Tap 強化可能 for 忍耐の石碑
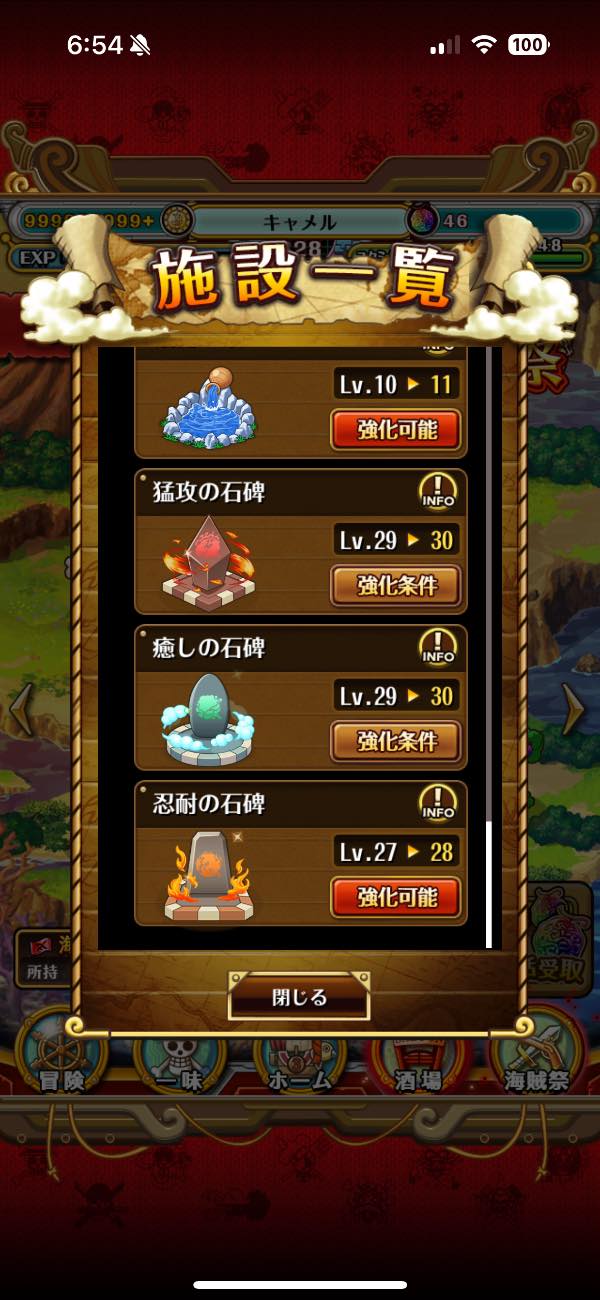 (396, 897)
